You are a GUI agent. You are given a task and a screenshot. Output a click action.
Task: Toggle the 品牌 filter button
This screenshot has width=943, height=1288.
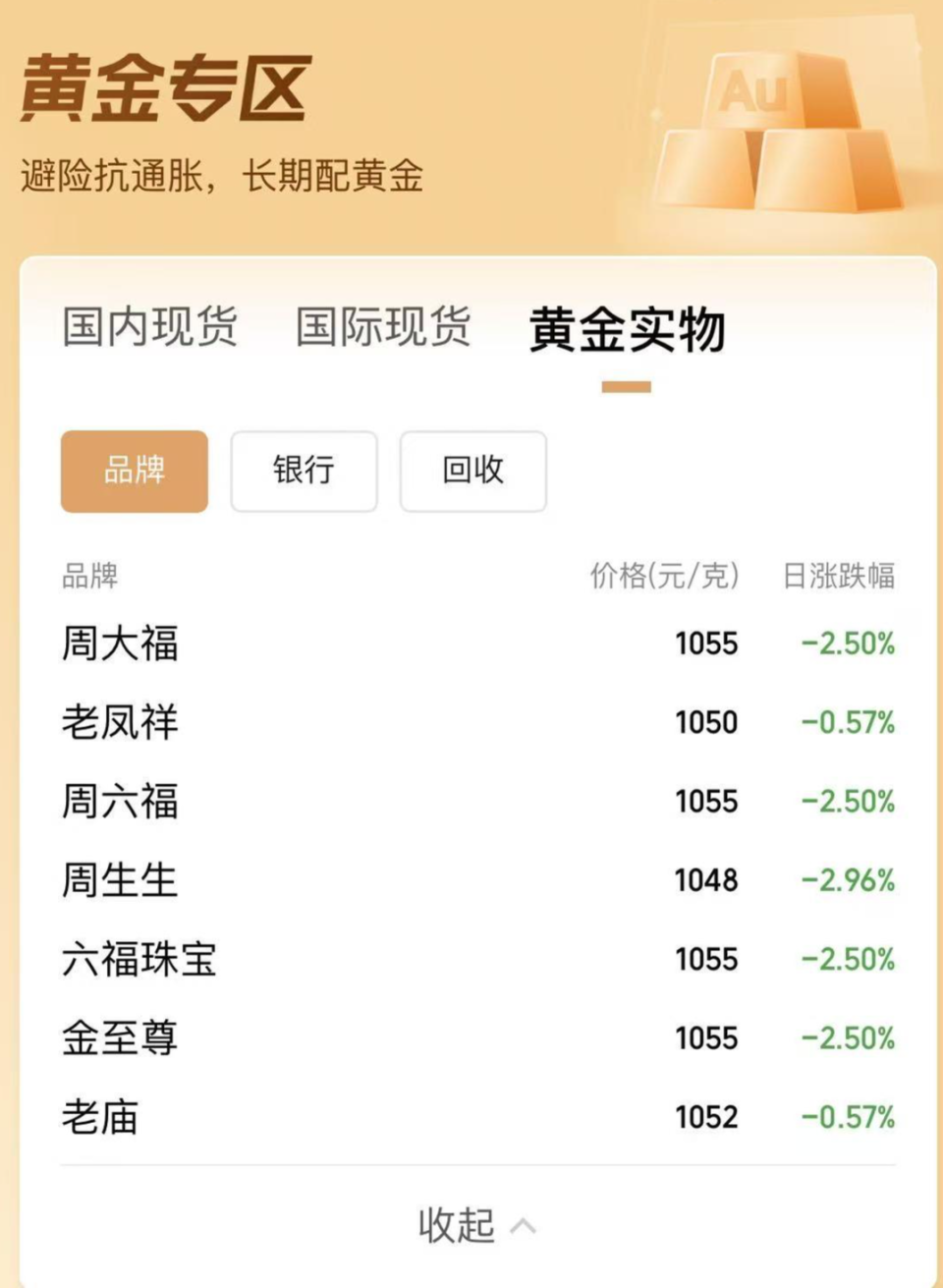(134, 472)
